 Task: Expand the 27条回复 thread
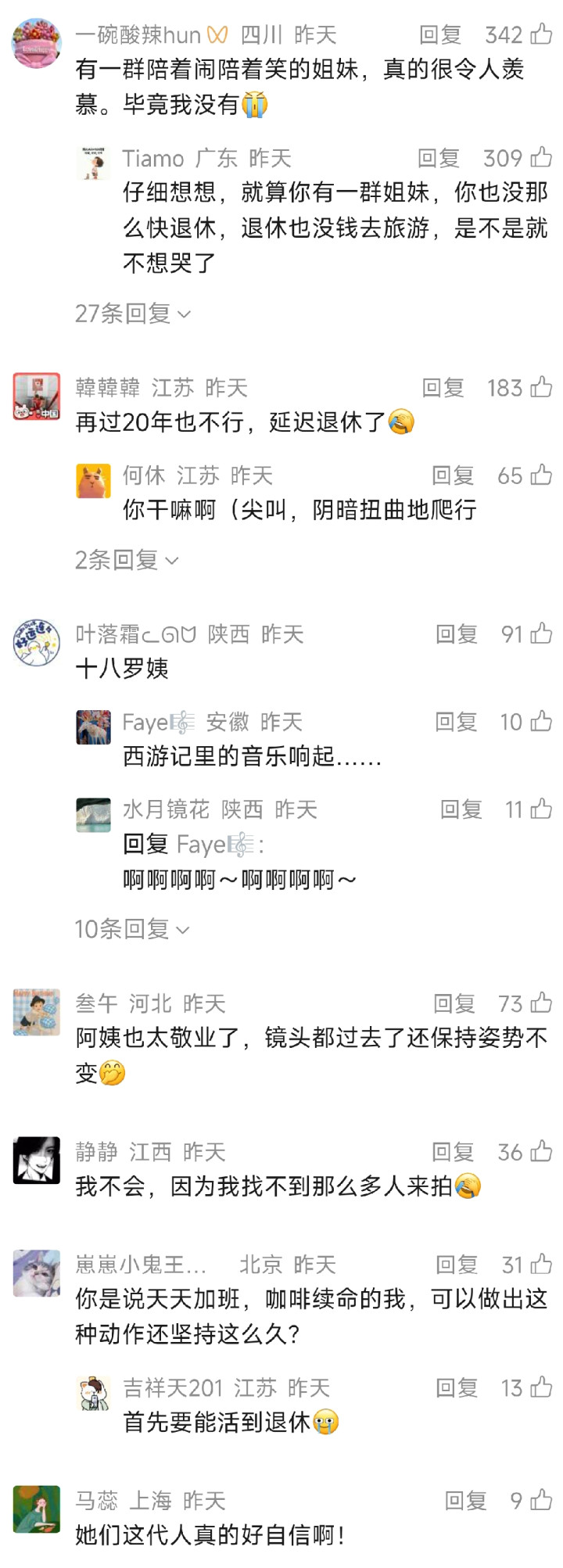tap(133, 314)
